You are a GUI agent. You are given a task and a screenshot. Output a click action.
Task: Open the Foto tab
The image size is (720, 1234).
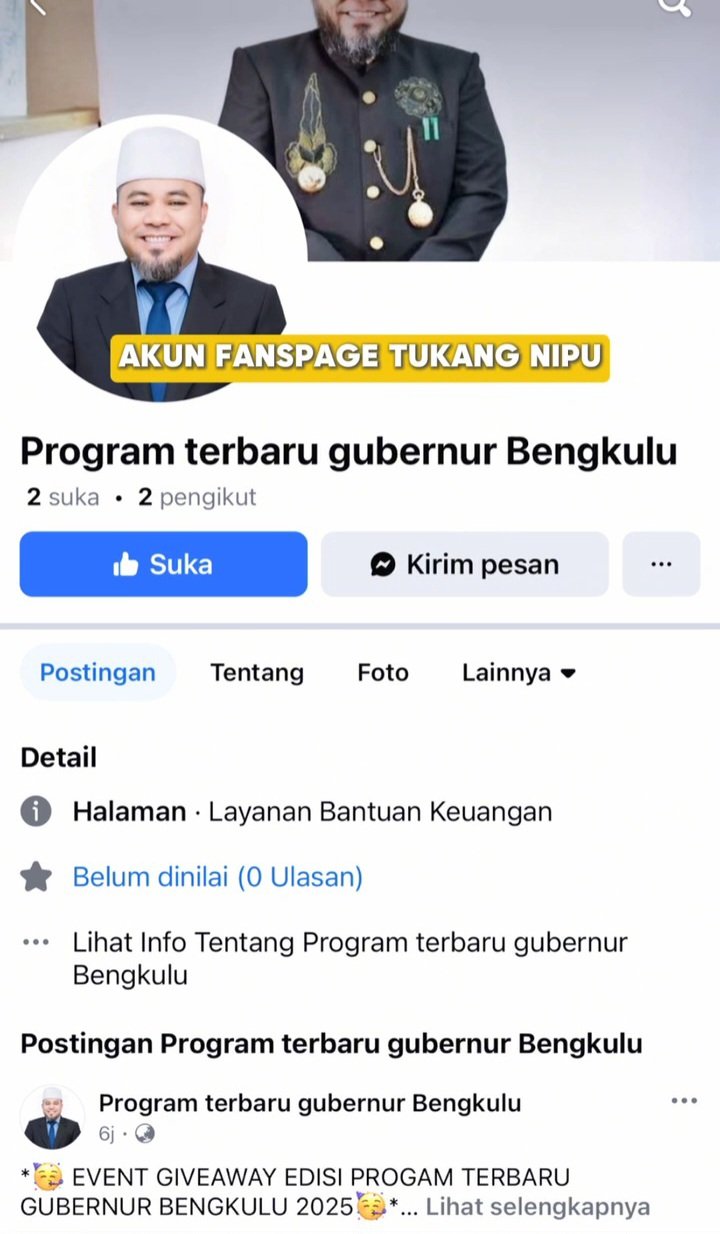pyautogui.click(x=382, y=672)
